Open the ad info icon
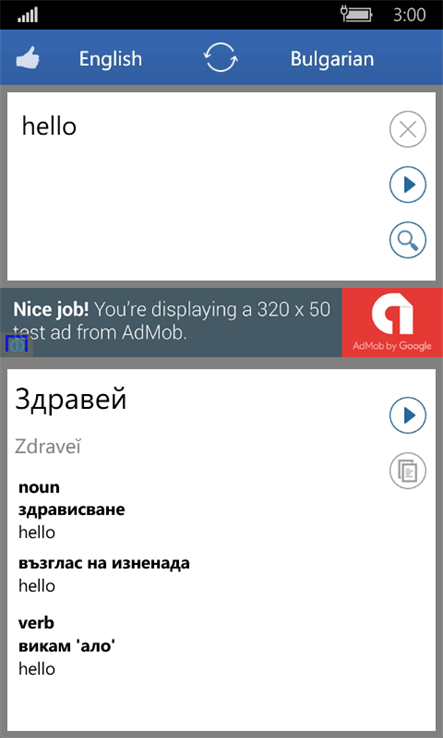 17,345
